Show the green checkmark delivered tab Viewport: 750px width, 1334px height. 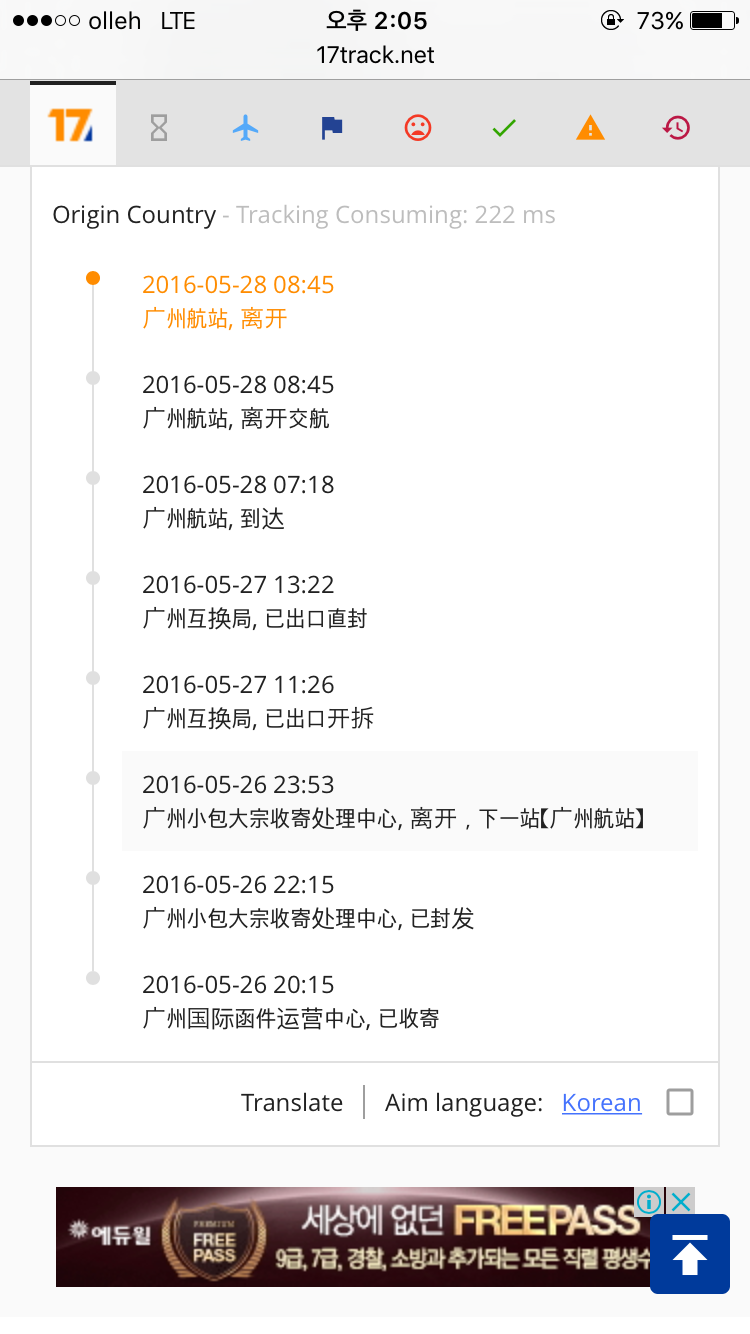pos(504,127)
